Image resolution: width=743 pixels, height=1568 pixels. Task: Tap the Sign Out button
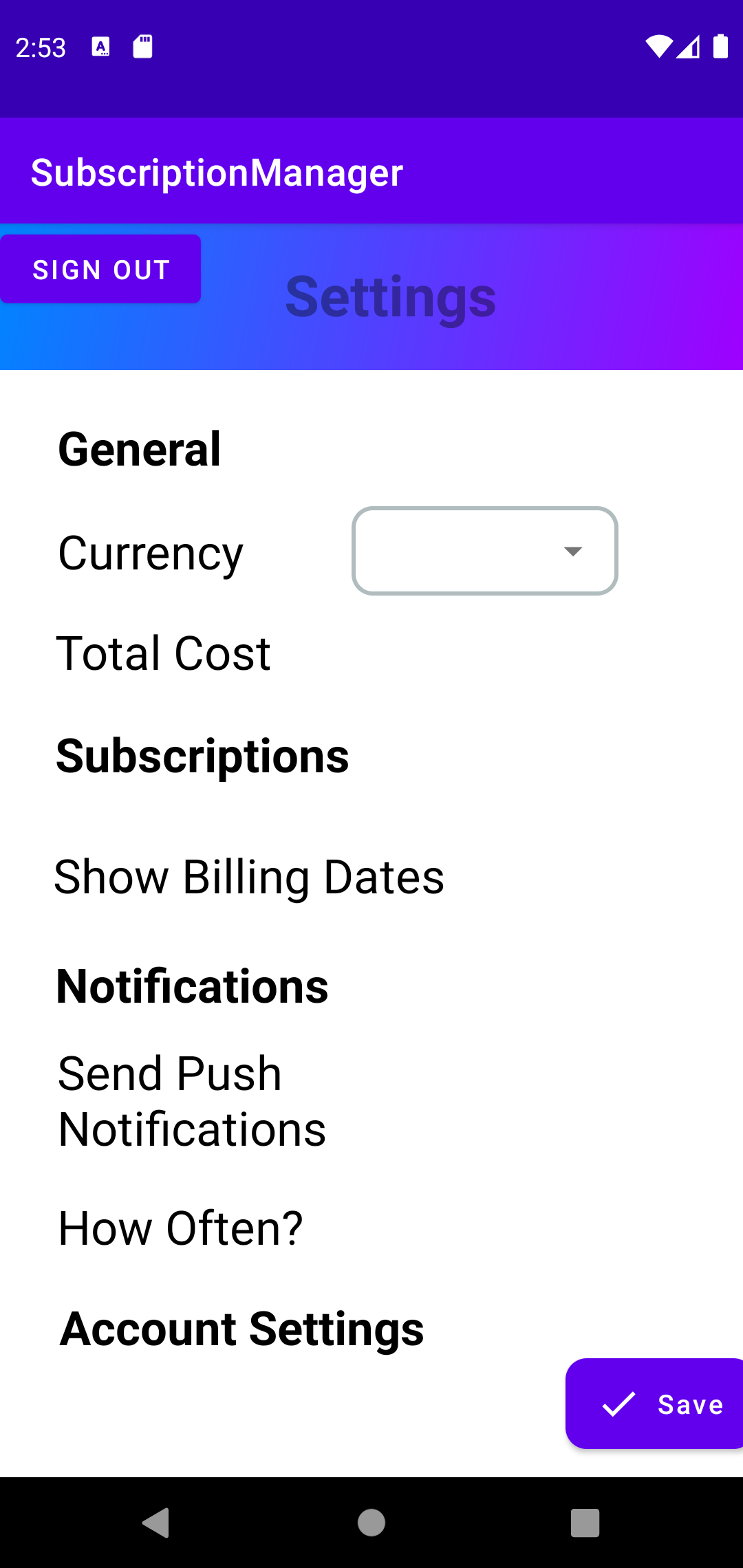(x=100, y=269)
